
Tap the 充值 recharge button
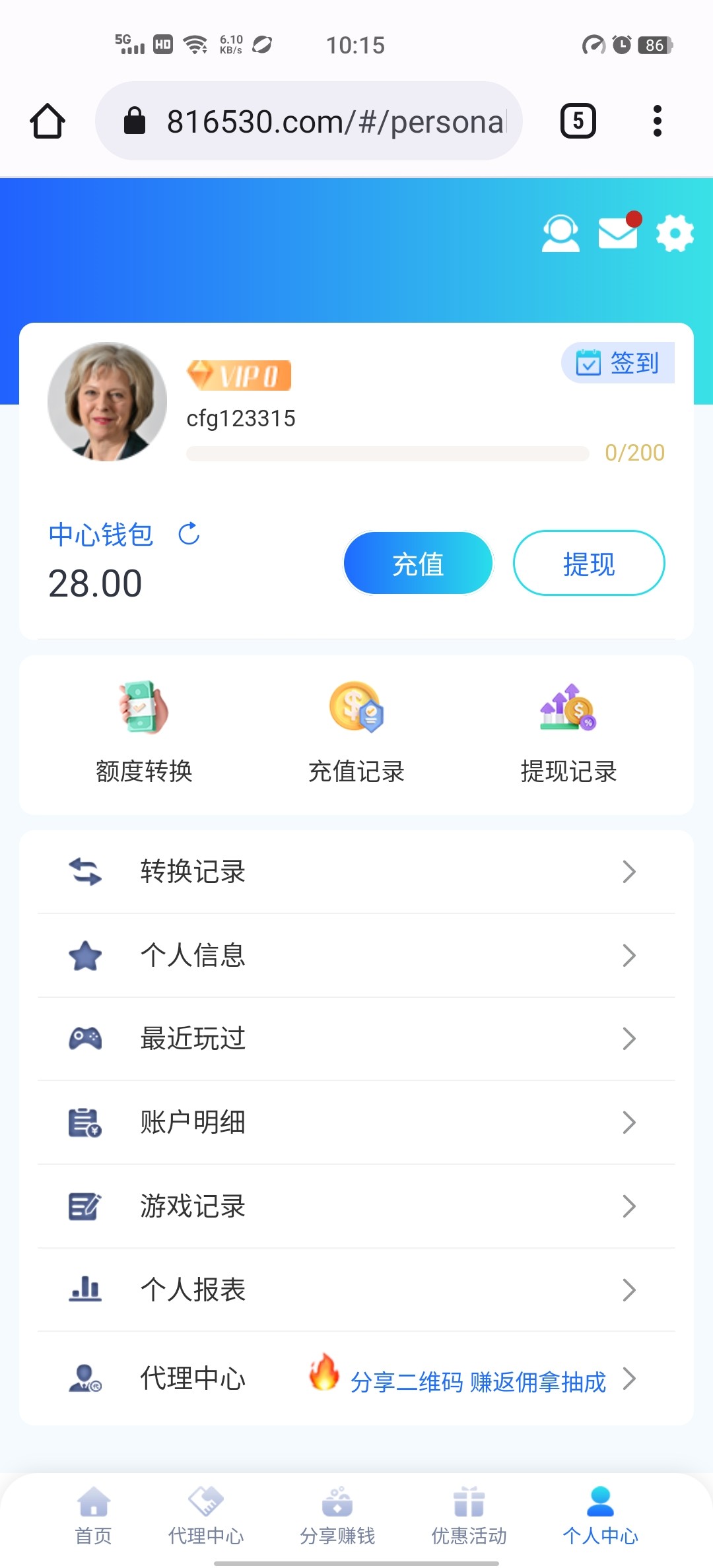tap(418, 564)
